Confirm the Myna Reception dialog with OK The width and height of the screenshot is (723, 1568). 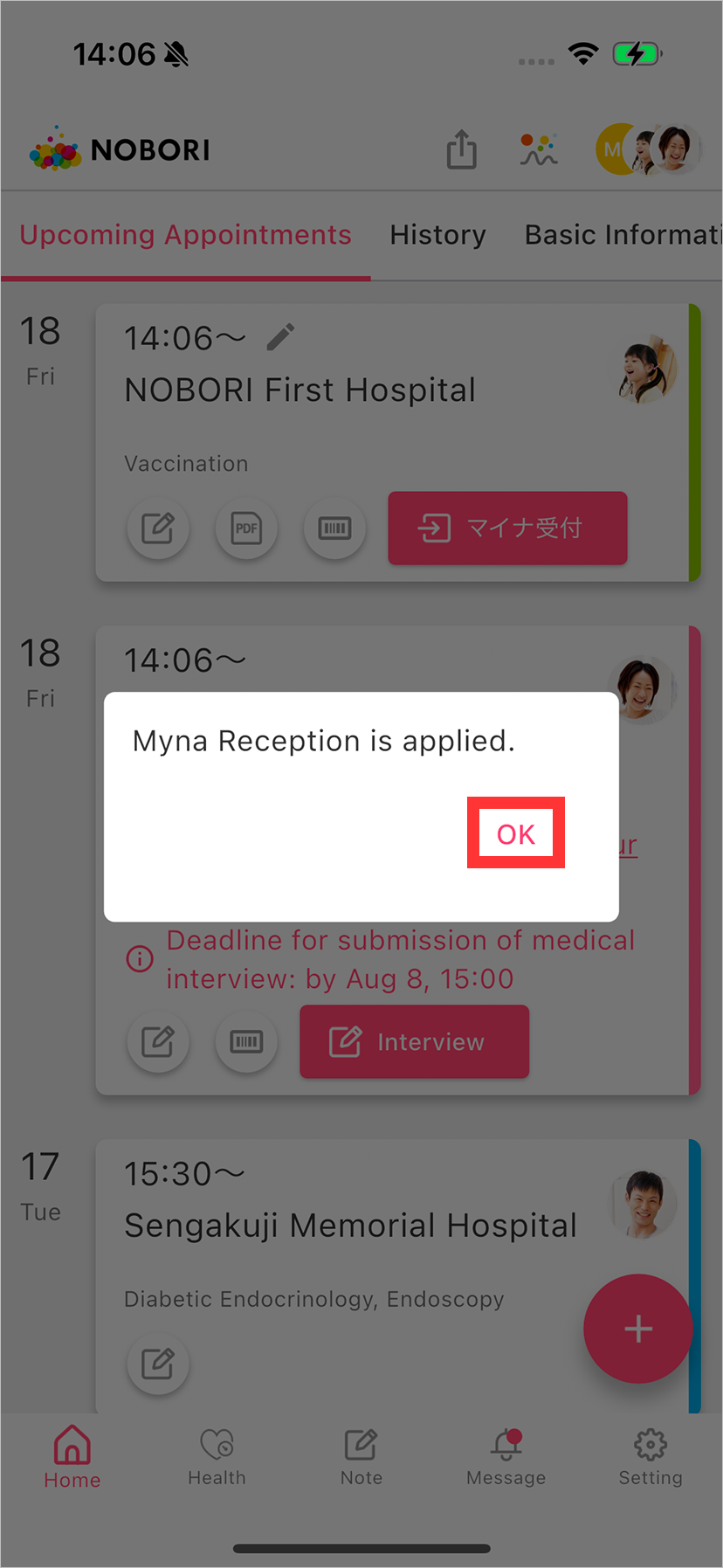(x=516, y=833)
